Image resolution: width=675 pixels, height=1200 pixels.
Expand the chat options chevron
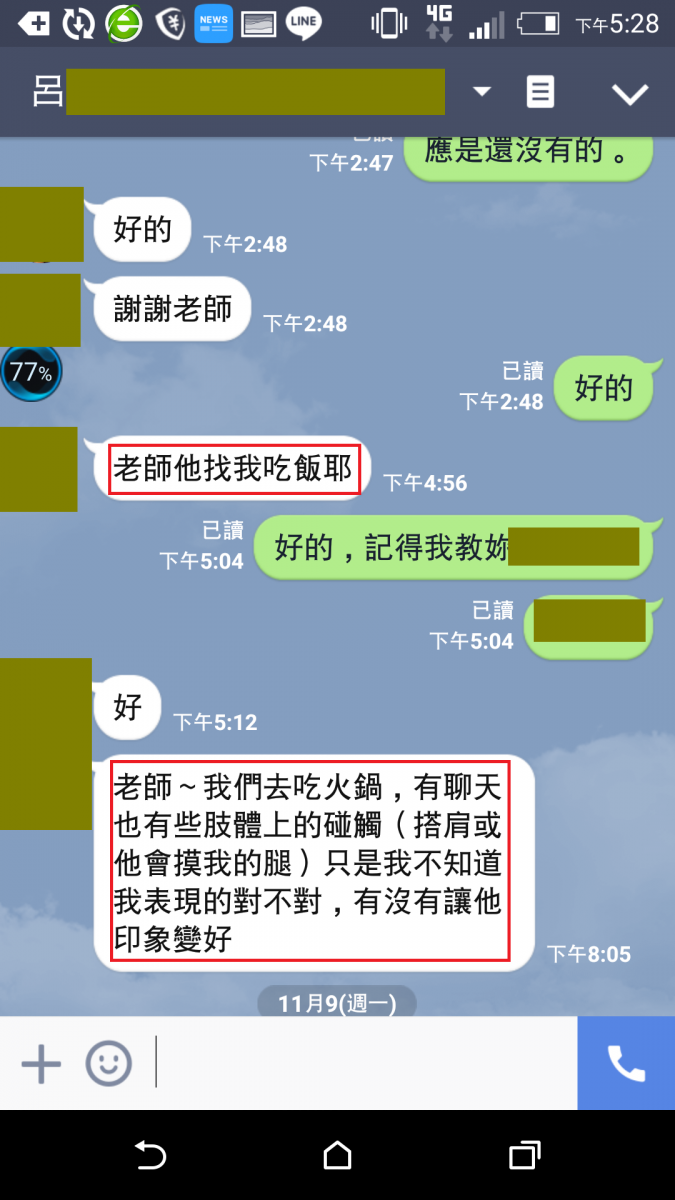[630, 94]
